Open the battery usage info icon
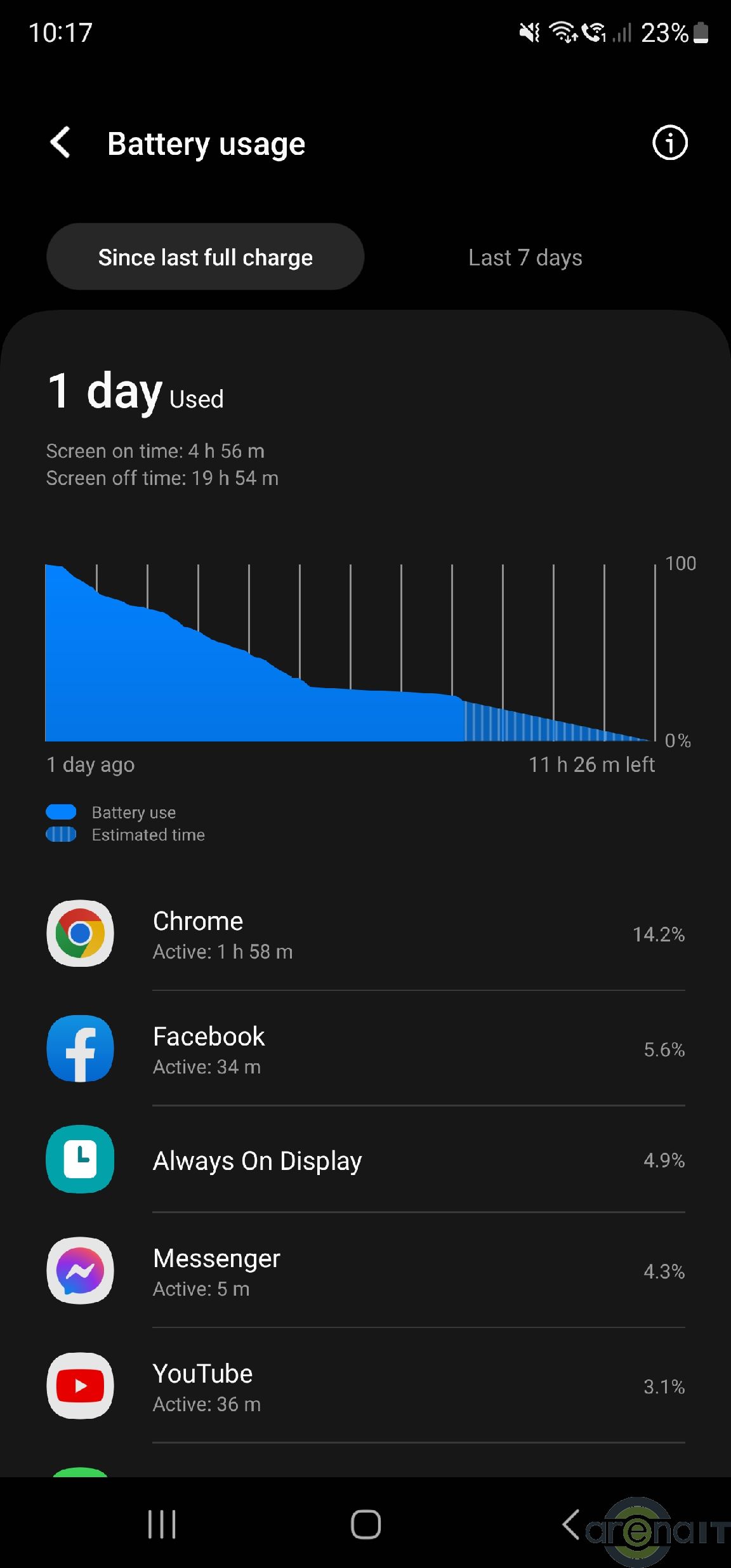Viewport: 731px width, 1568px height. [669, 143]
